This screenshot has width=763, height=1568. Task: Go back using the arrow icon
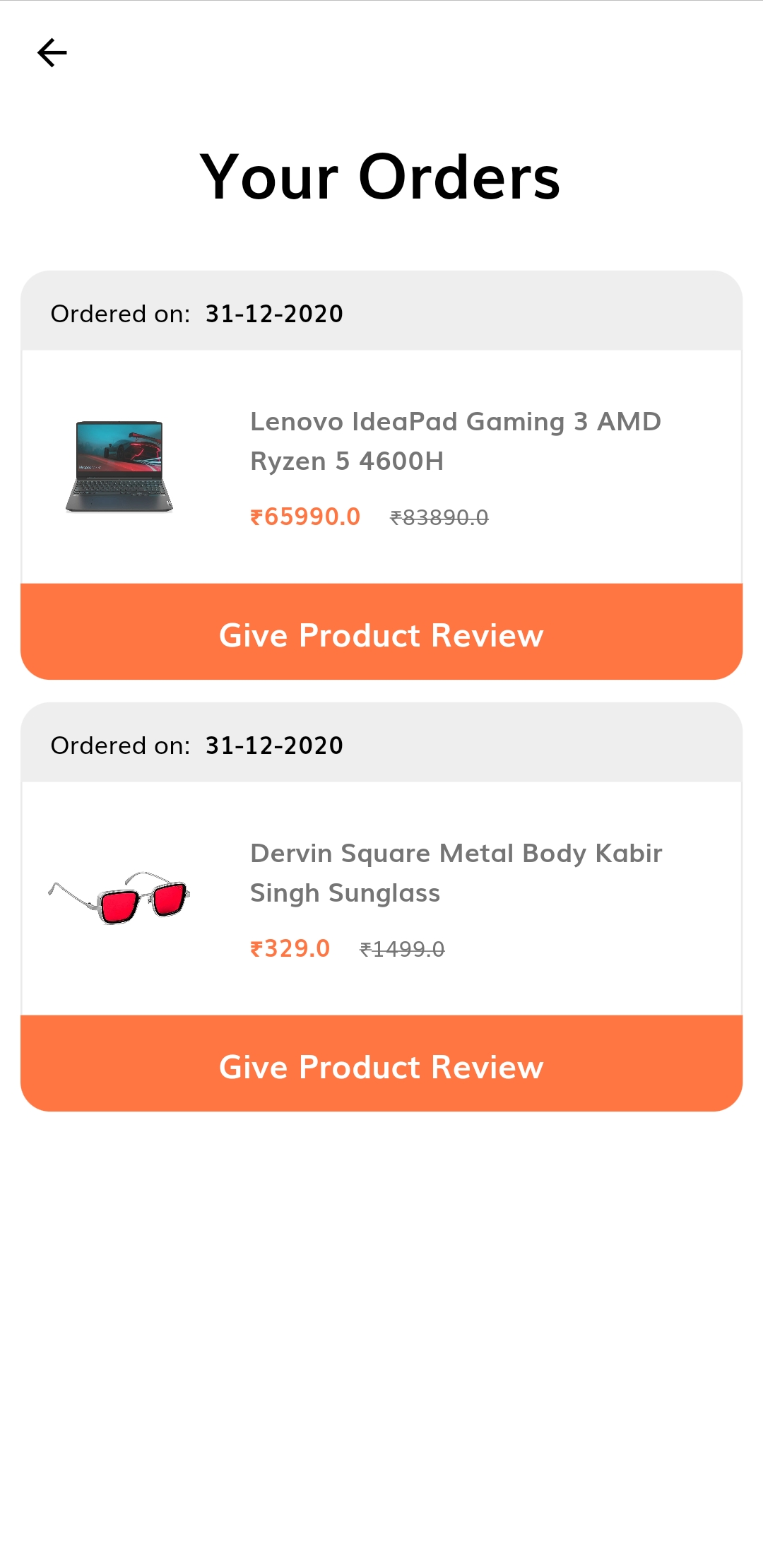tap(52, 53)
